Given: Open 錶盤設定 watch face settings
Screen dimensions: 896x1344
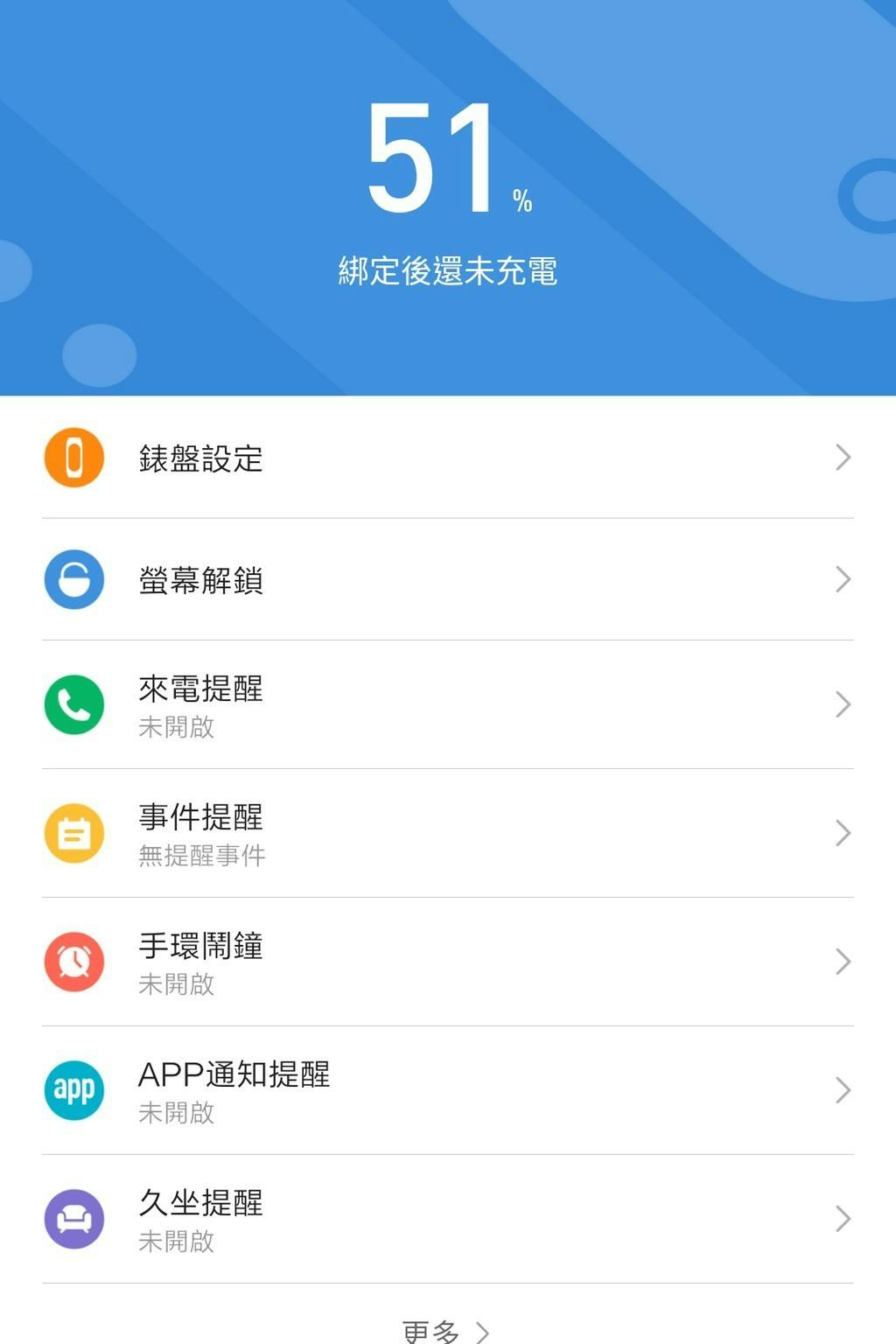Looking at the screenshot, I should coord(446,458).
